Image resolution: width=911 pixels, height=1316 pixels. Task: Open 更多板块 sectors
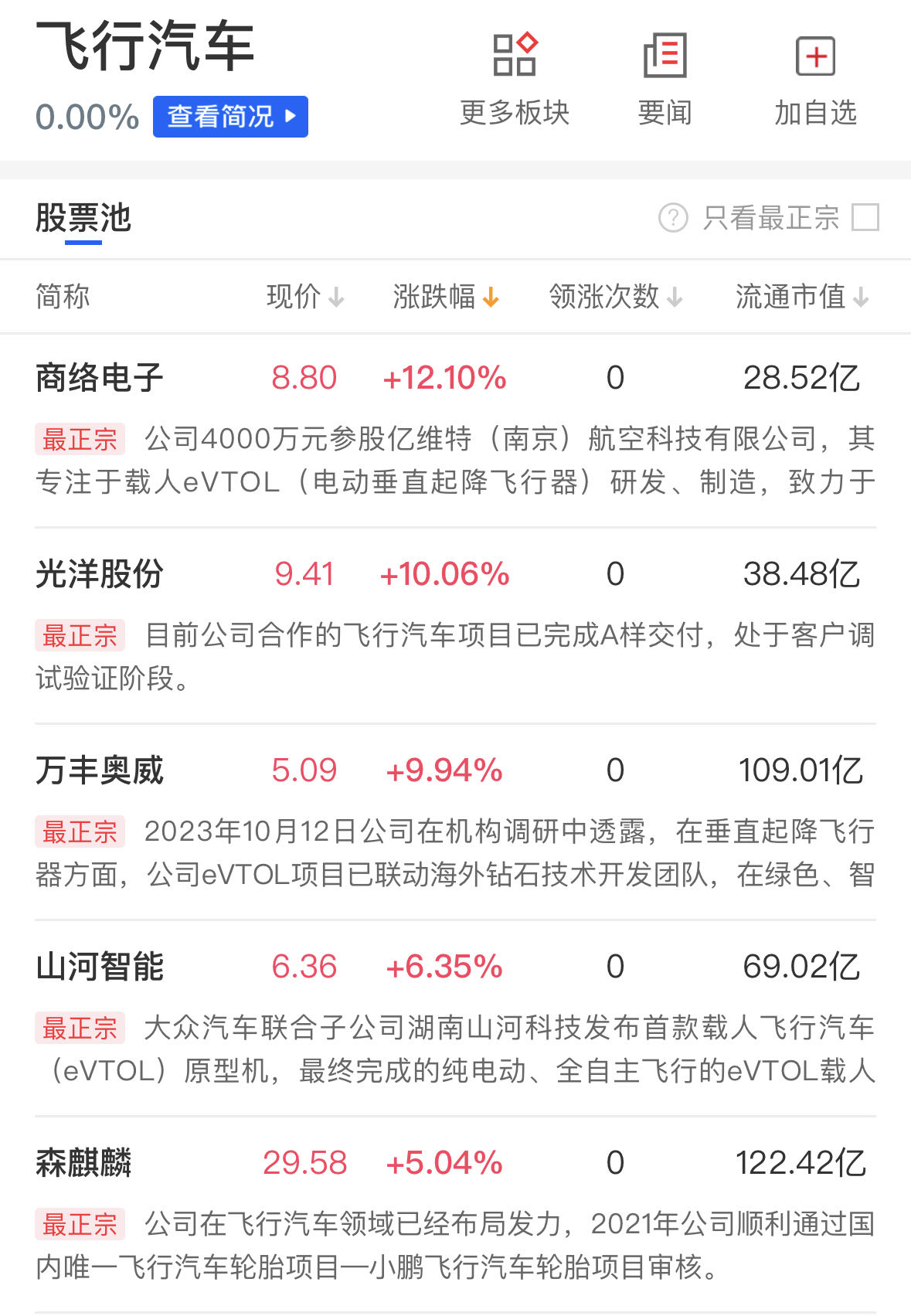click(515, 79)
